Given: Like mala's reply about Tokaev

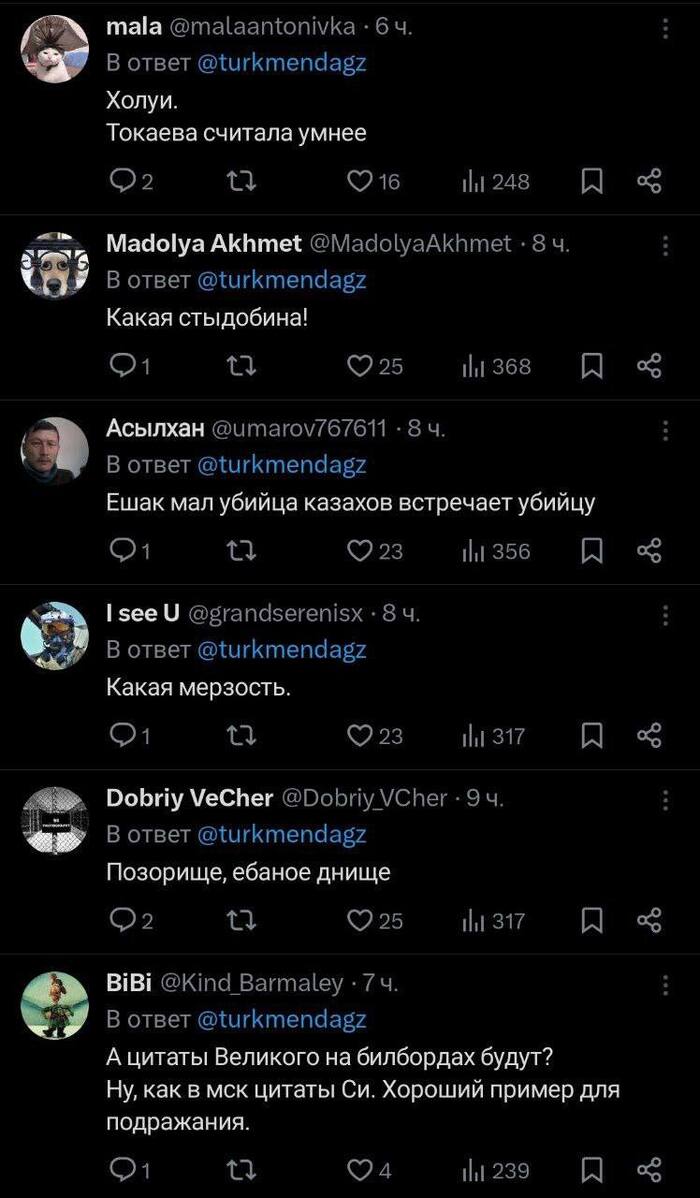Looking at the screenshot, I should click(x=359, y=182).
